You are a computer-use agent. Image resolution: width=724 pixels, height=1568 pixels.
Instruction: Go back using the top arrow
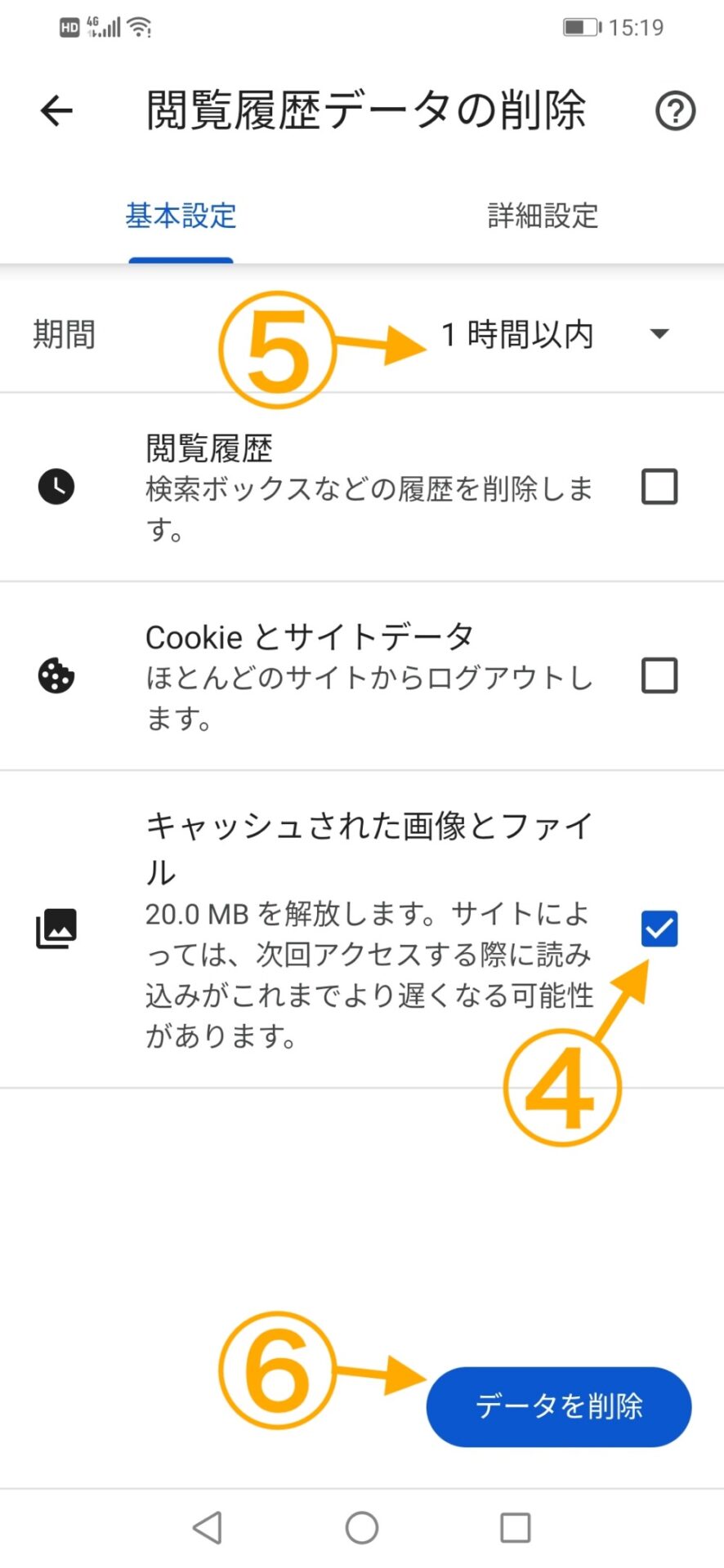[x=56, y=110]
